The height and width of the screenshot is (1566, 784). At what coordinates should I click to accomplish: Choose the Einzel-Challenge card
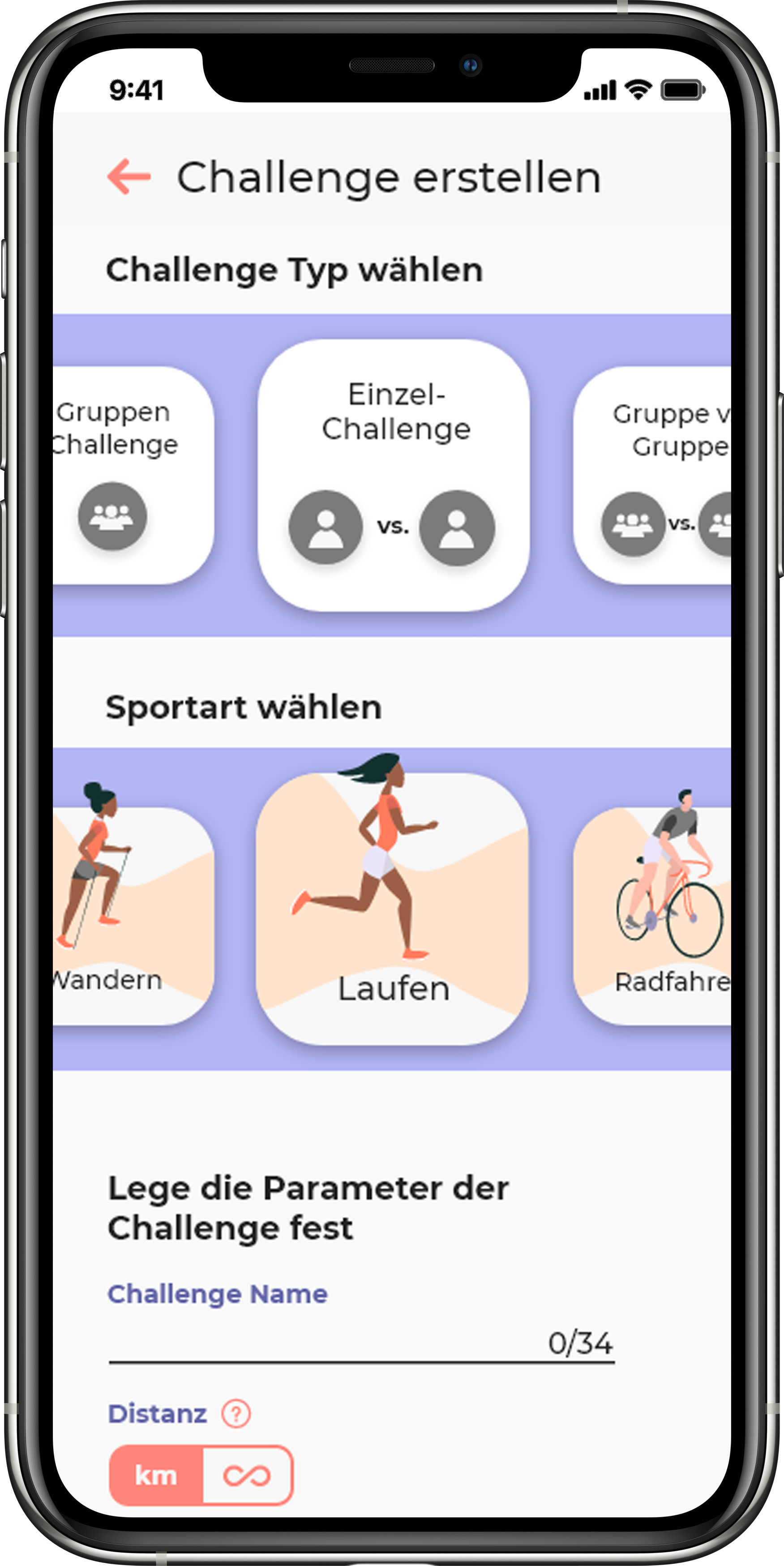coord(393,476)
